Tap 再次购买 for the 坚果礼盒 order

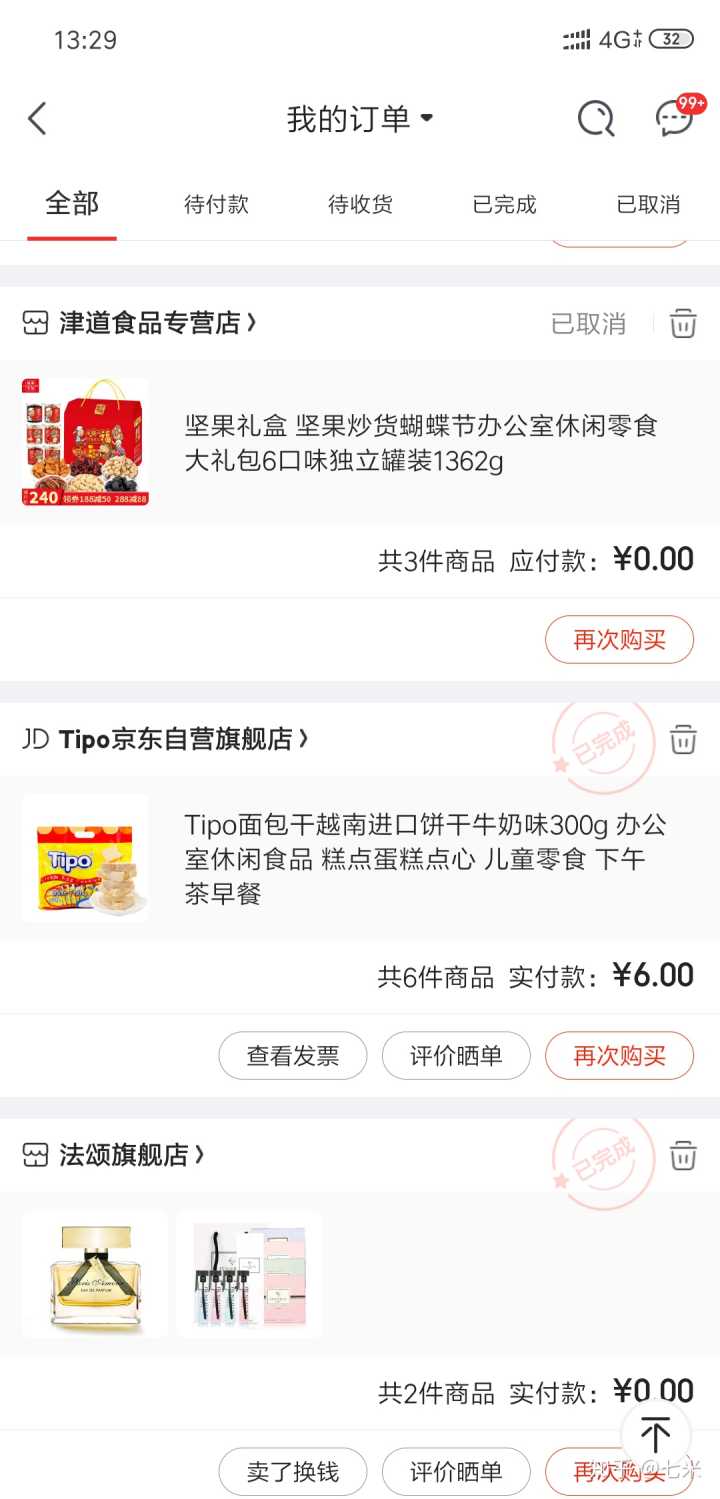pyautogui.click(x=619, y=640)
